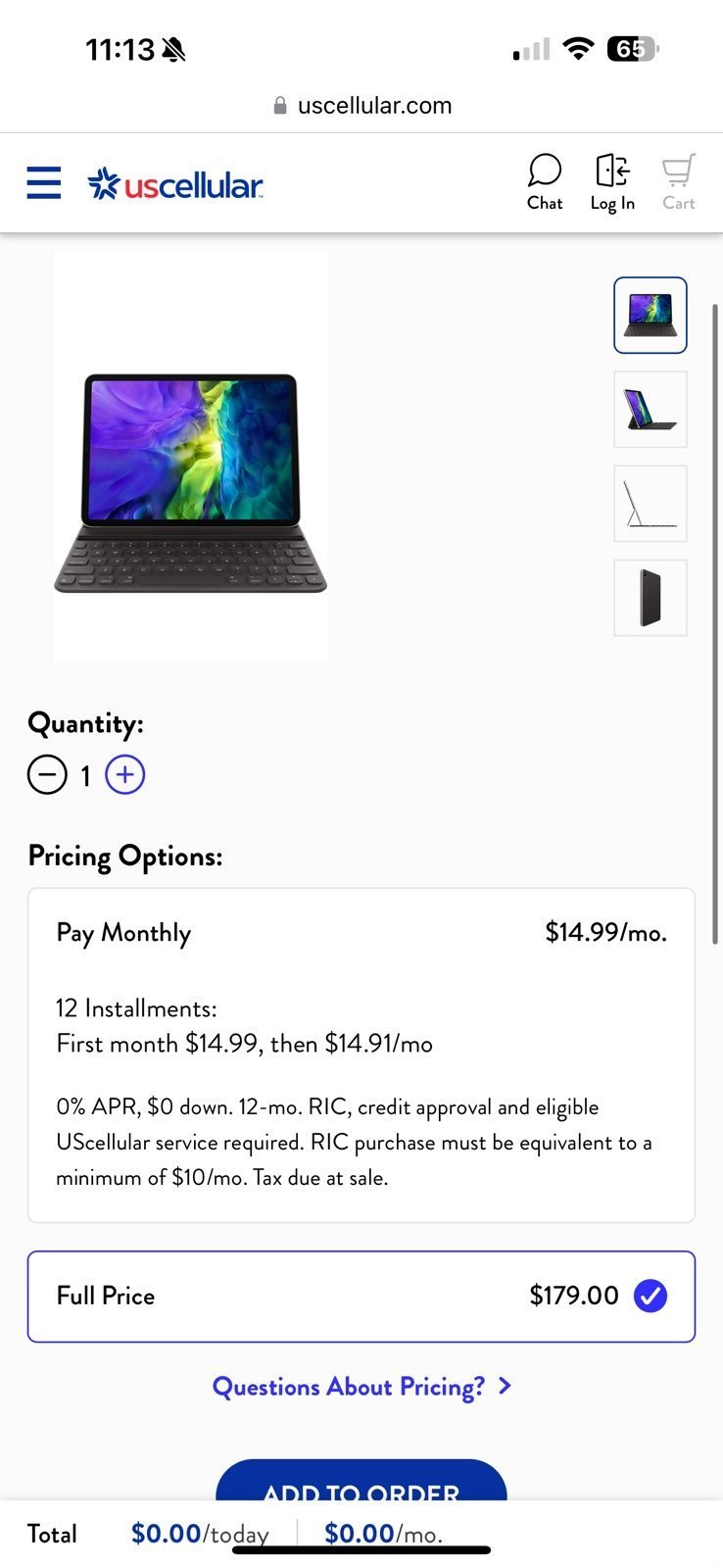View the fourth closed-case thumbnail
This screenshot has height=1568, width=723.
coord(650,598)
